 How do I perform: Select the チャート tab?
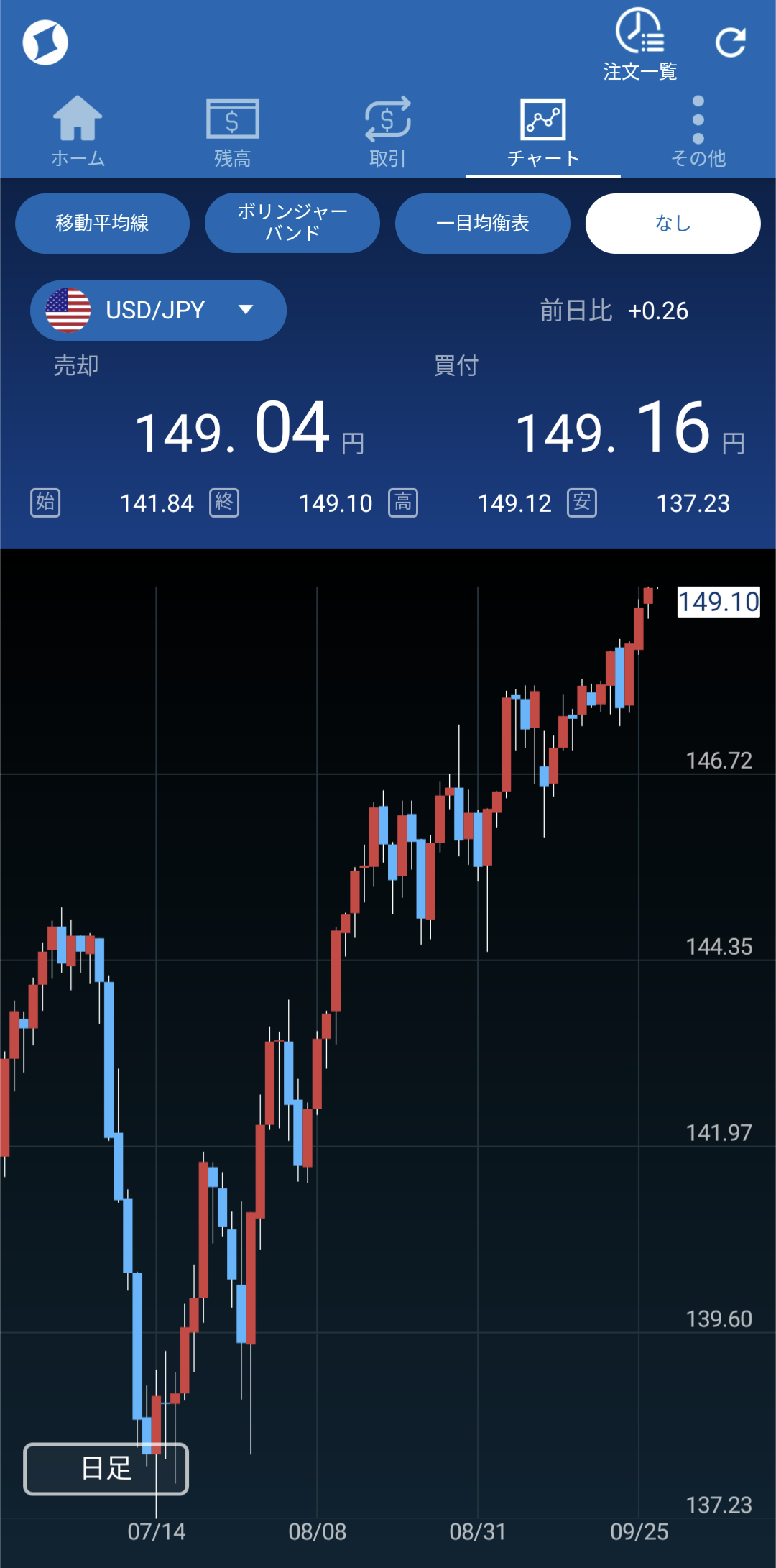tap(543, 132)
